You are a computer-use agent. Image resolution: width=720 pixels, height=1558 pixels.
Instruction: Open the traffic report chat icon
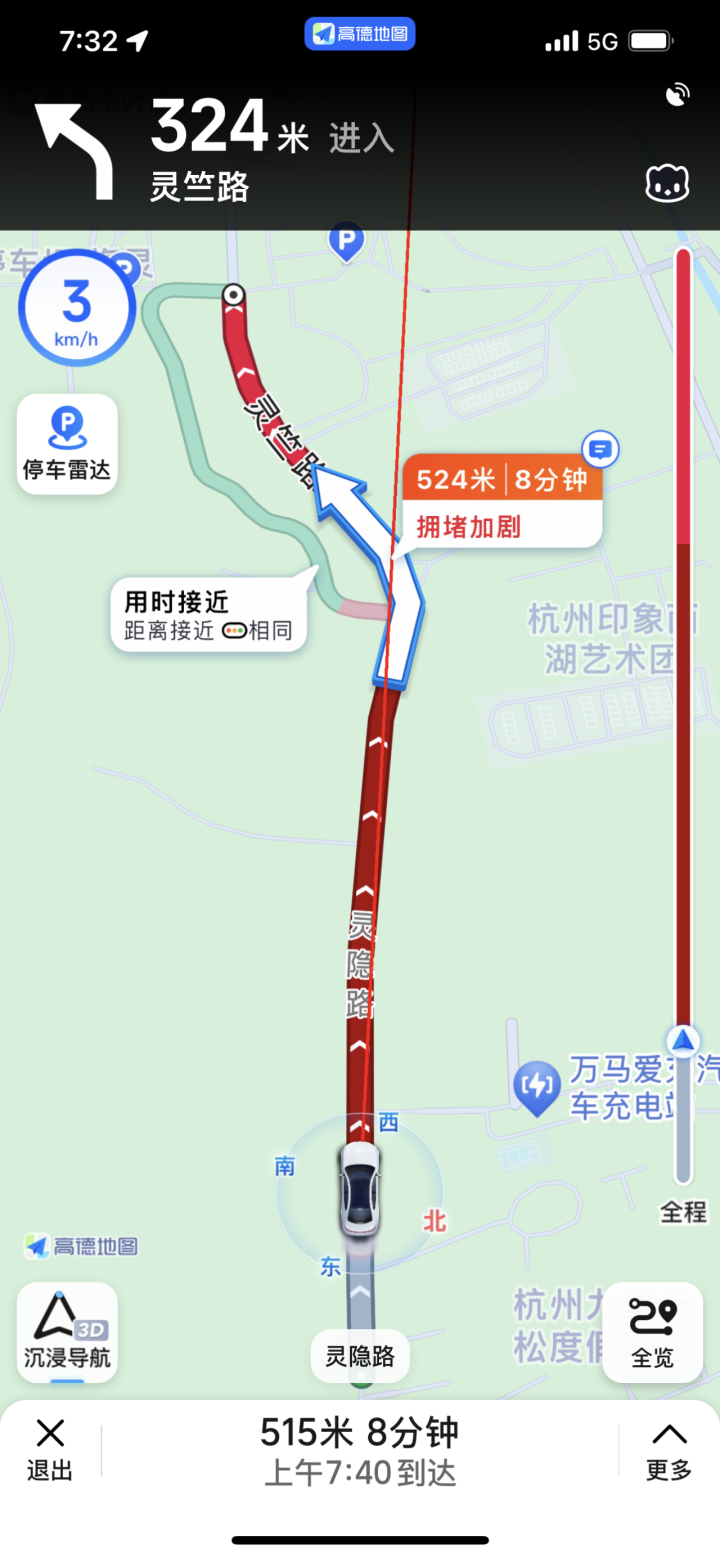click(600, 450)
